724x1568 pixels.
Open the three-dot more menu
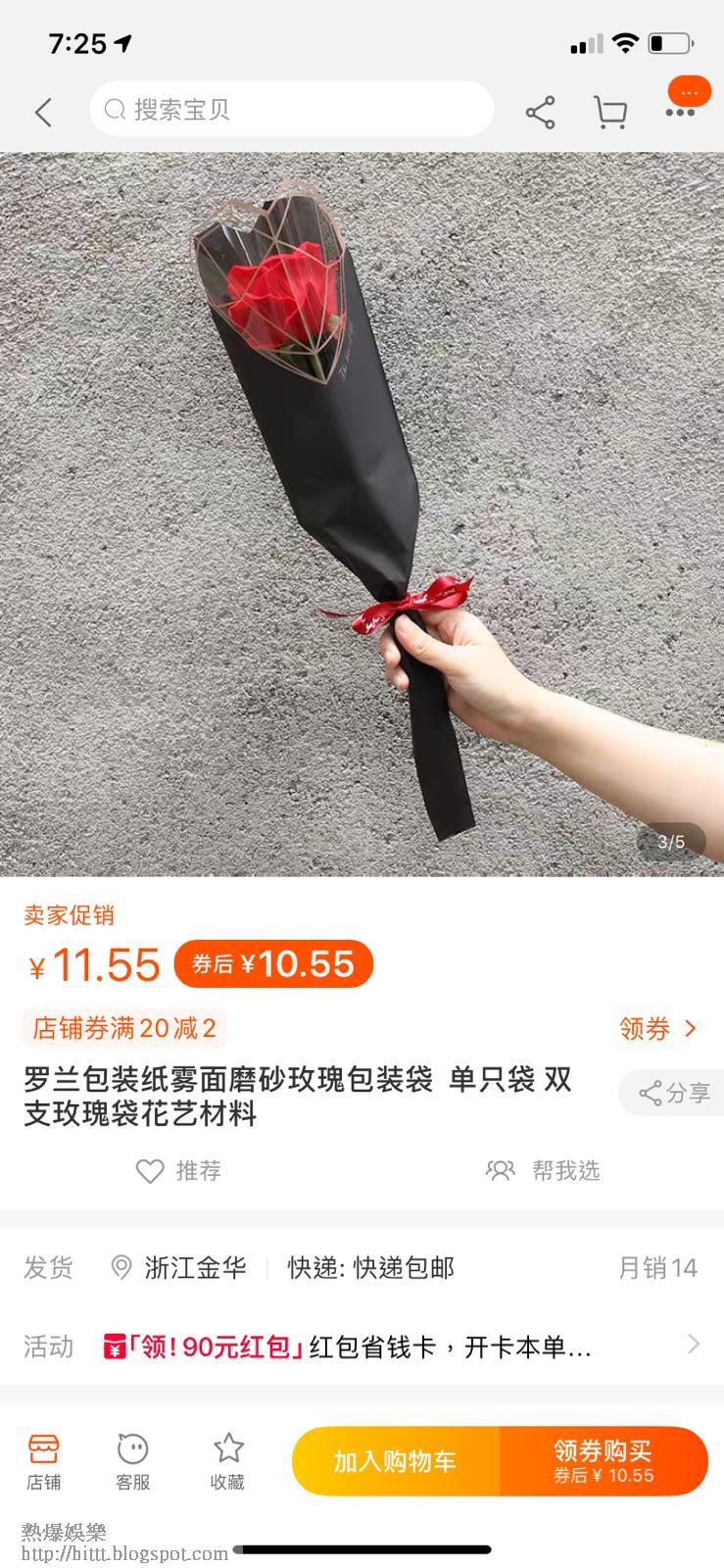click(x=680, y=112)
